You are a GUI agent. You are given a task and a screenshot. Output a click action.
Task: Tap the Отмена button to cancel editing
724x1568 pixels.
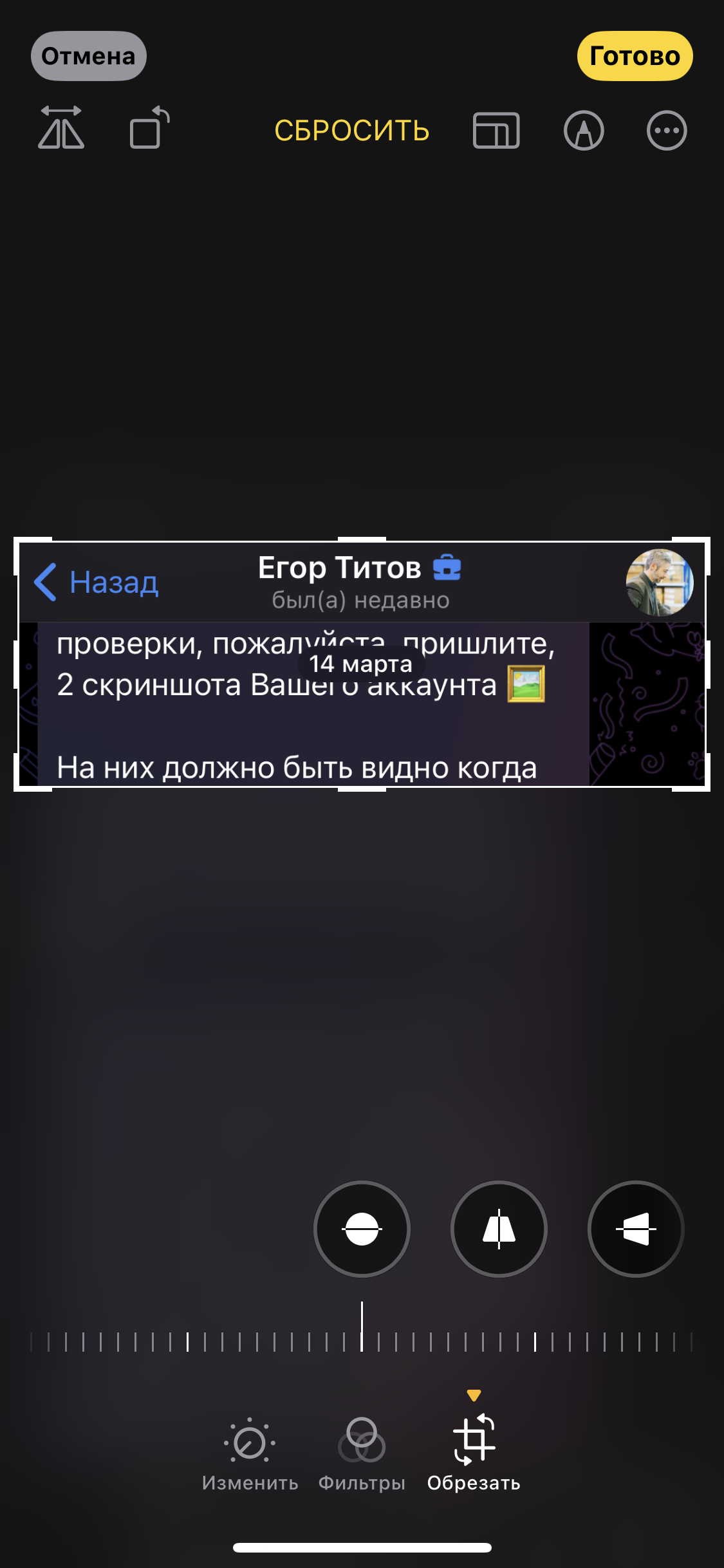(89, 56)
